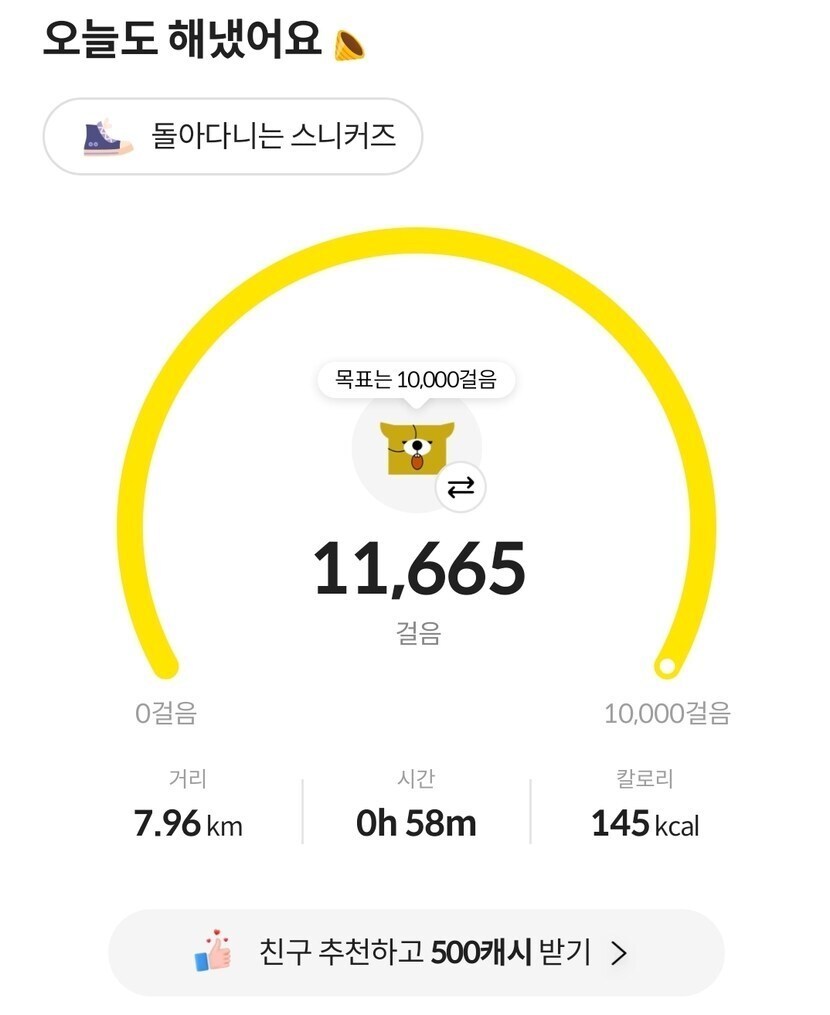Screen dimensions: 830x1015
Task: Open the 돌아다니는 스니커즈 chip
Action: pyautogui.click(x=232, y=136)
